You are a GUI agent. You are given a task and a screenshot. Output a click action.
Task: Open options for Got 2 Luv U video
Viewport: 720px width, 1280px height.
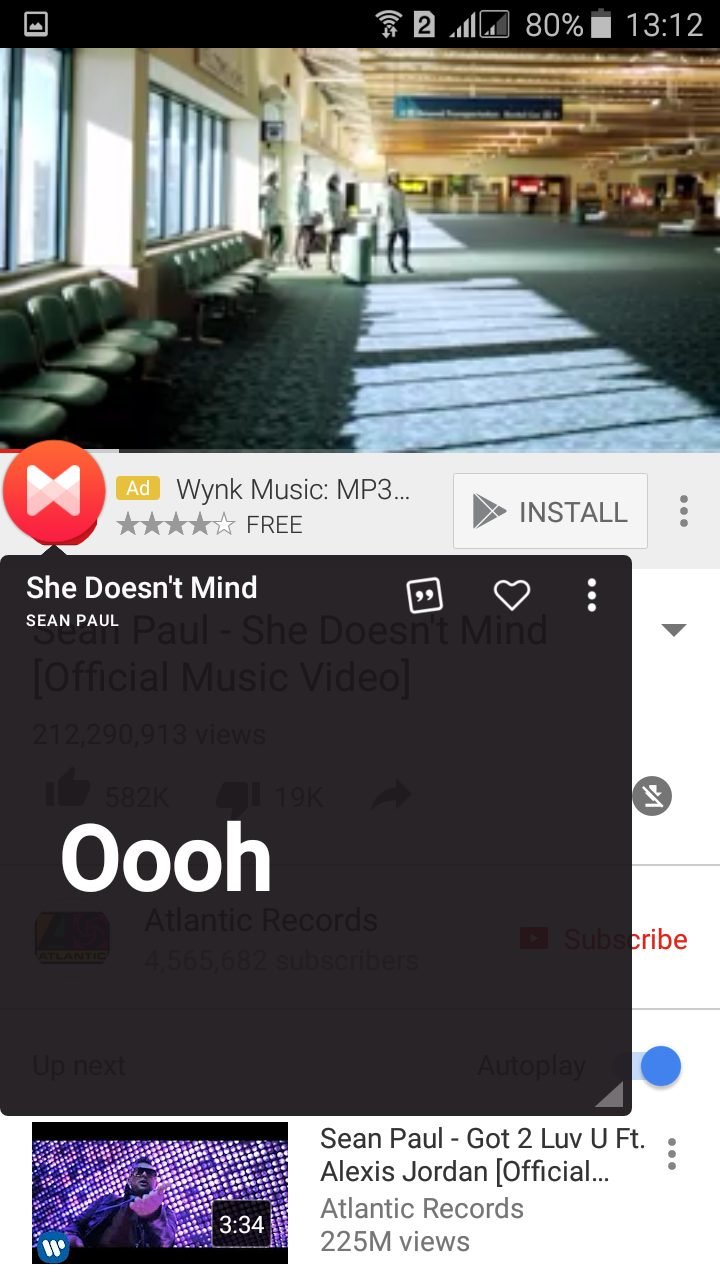(672, 1154)
